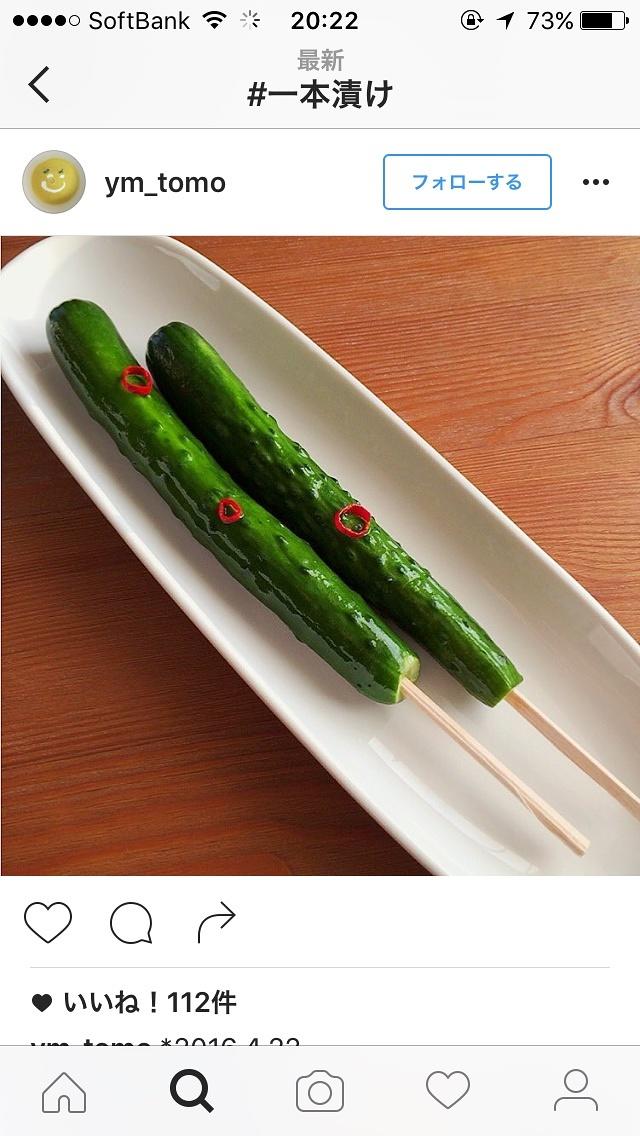Go back from the #一本漬け page
Image resolution: width=640 pixels, height=1136 pixels.
click(x=39, y=85)
